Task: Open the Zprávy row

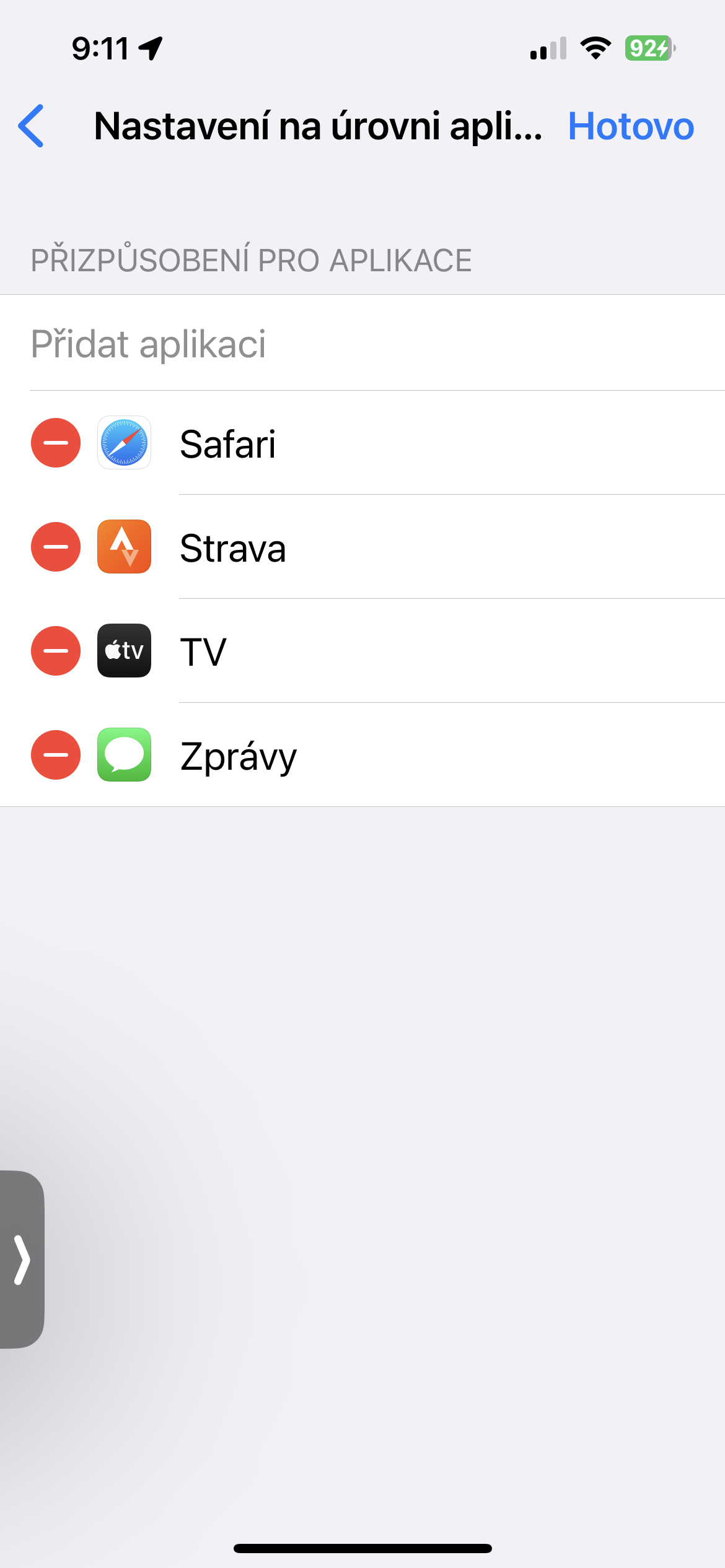Action: point(372,756)
